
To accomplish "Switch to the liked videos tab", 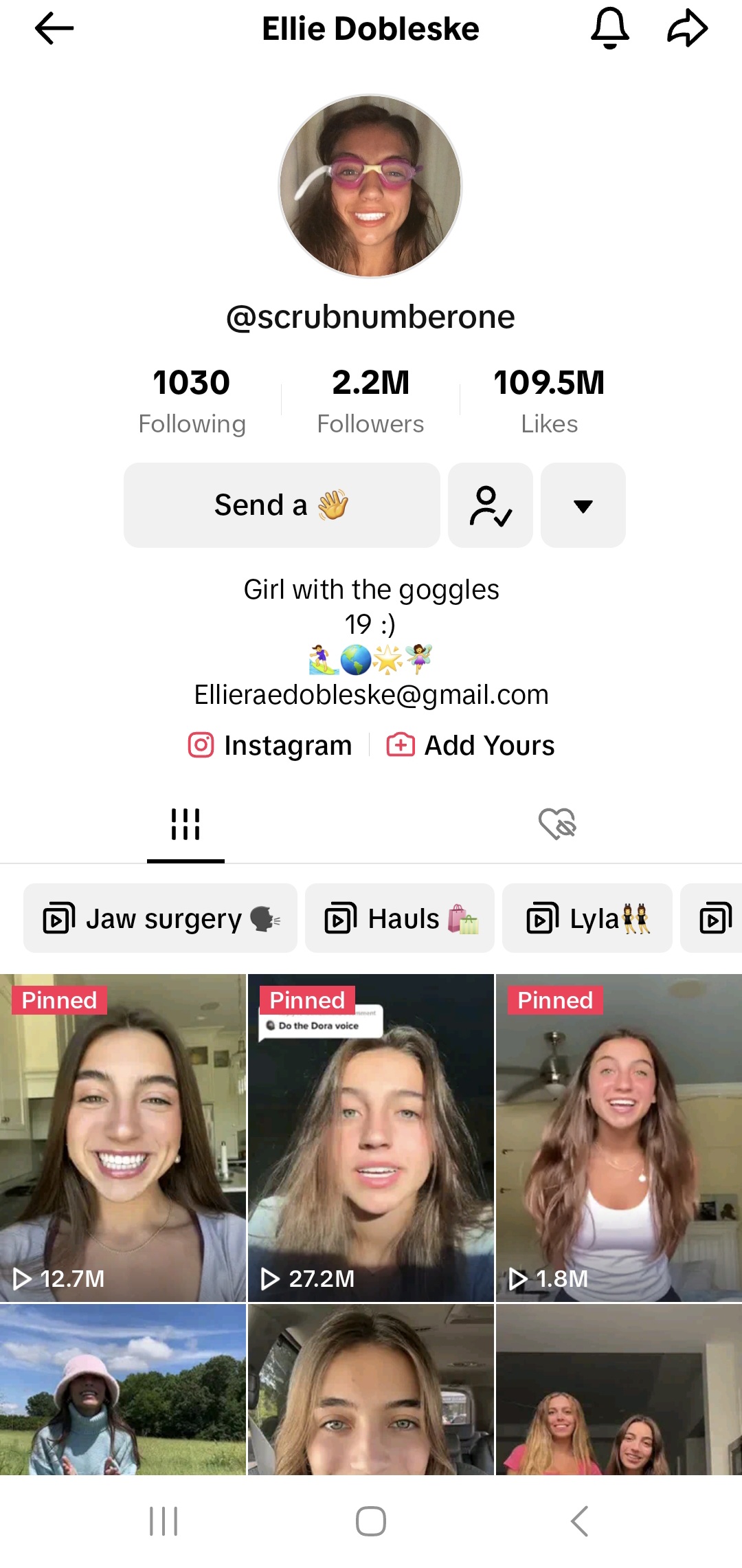I will click(x=556, y=824).
